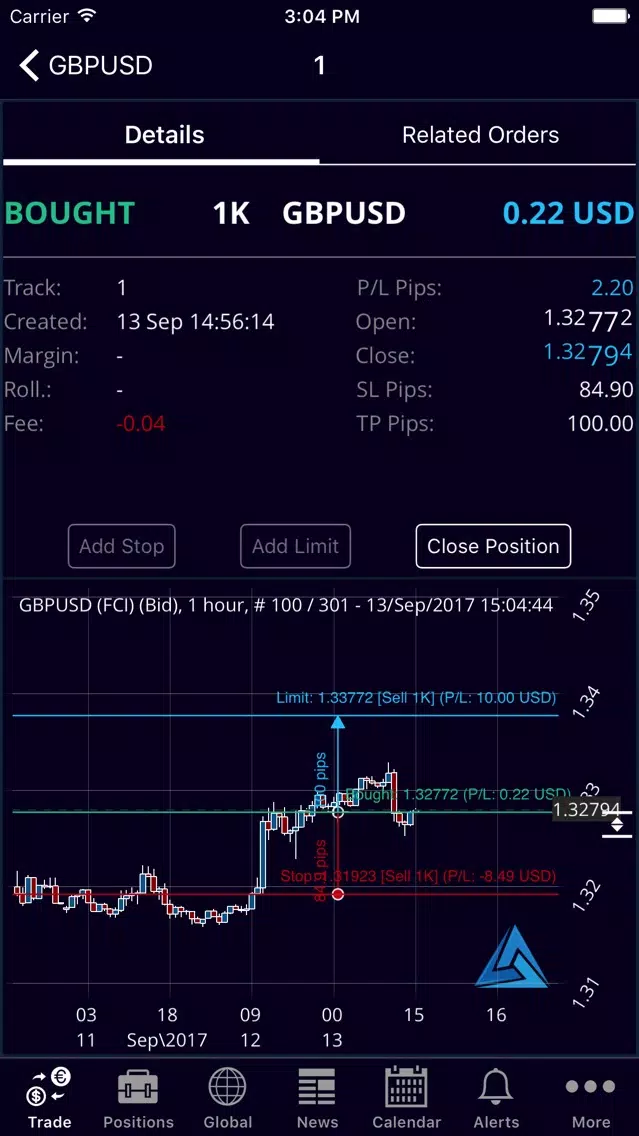The image size is (639, 1136).
Task: Open the Calendar tab
Action: [406, 1097]
